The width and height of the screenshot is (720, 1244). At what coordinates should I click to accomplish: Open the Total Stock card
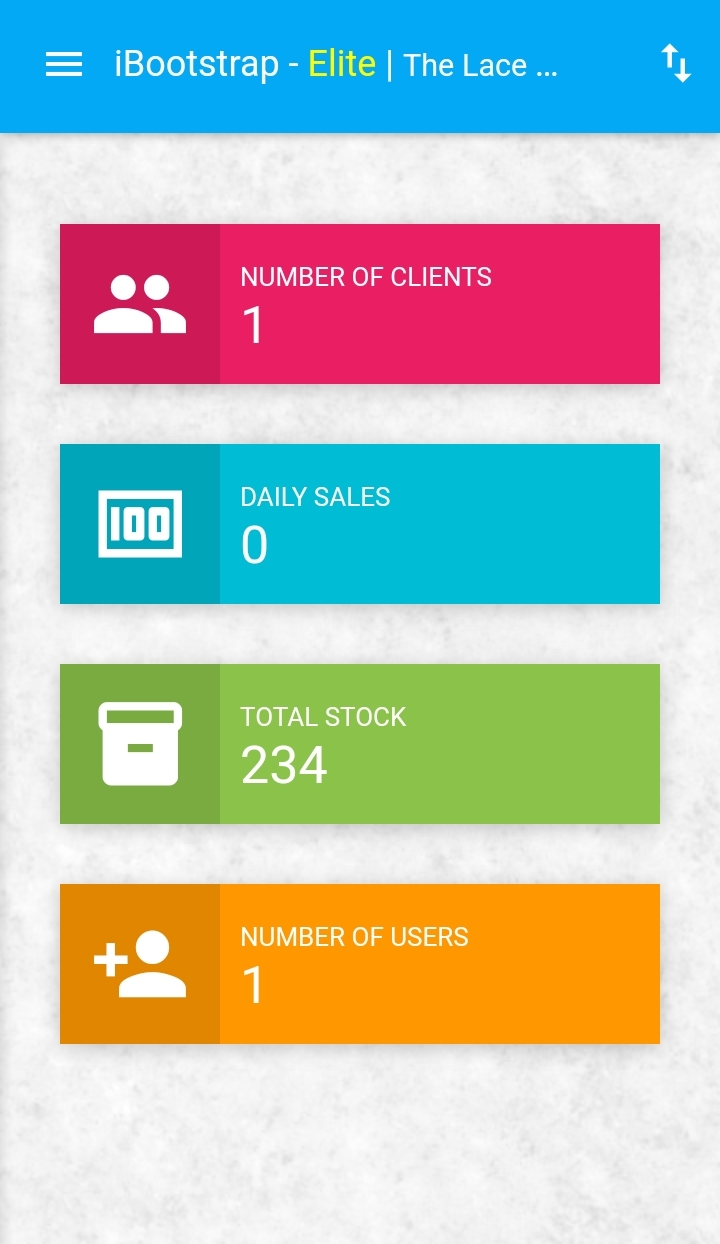tap(360, 744)
